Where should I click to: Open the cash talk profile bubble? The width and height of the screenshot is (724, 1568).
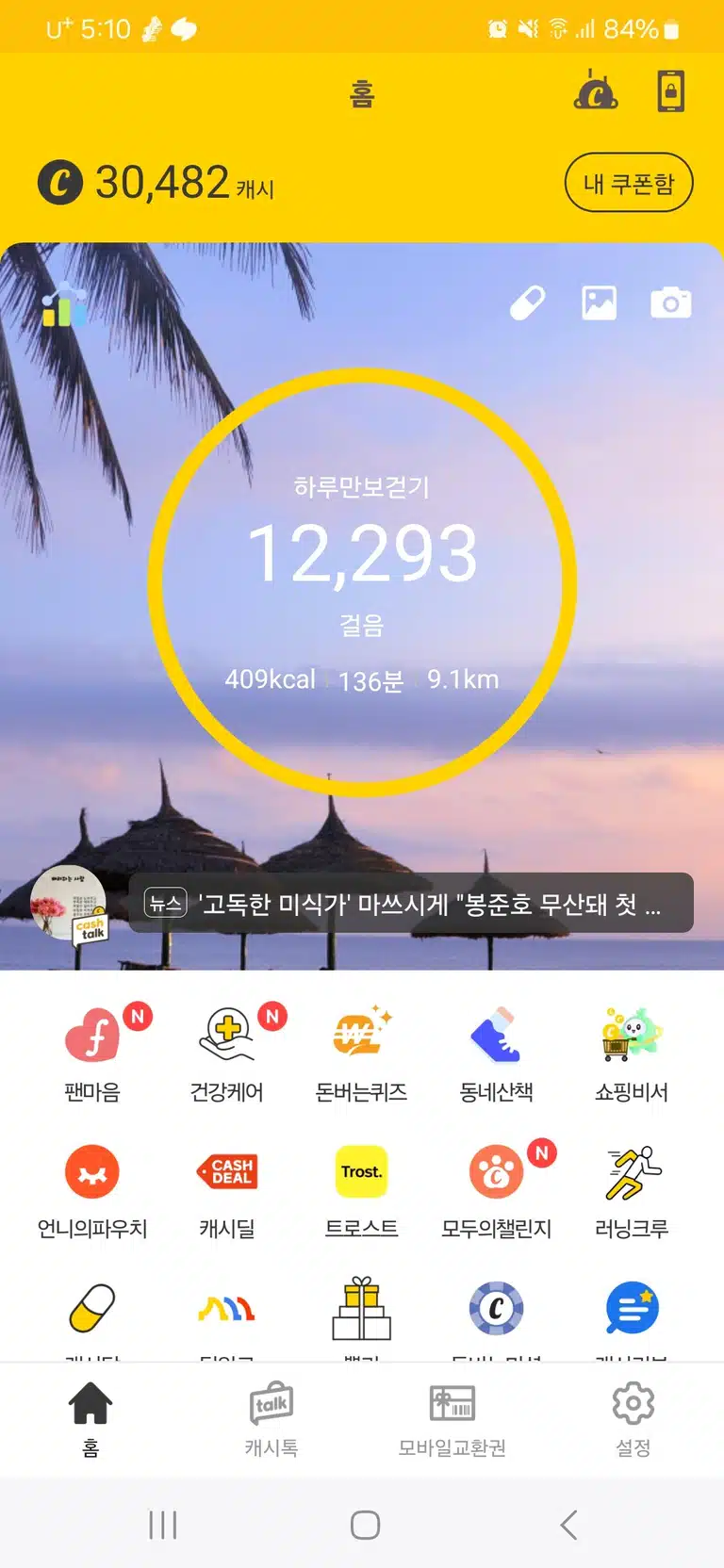pyautogui.click(x=70, y=904)
